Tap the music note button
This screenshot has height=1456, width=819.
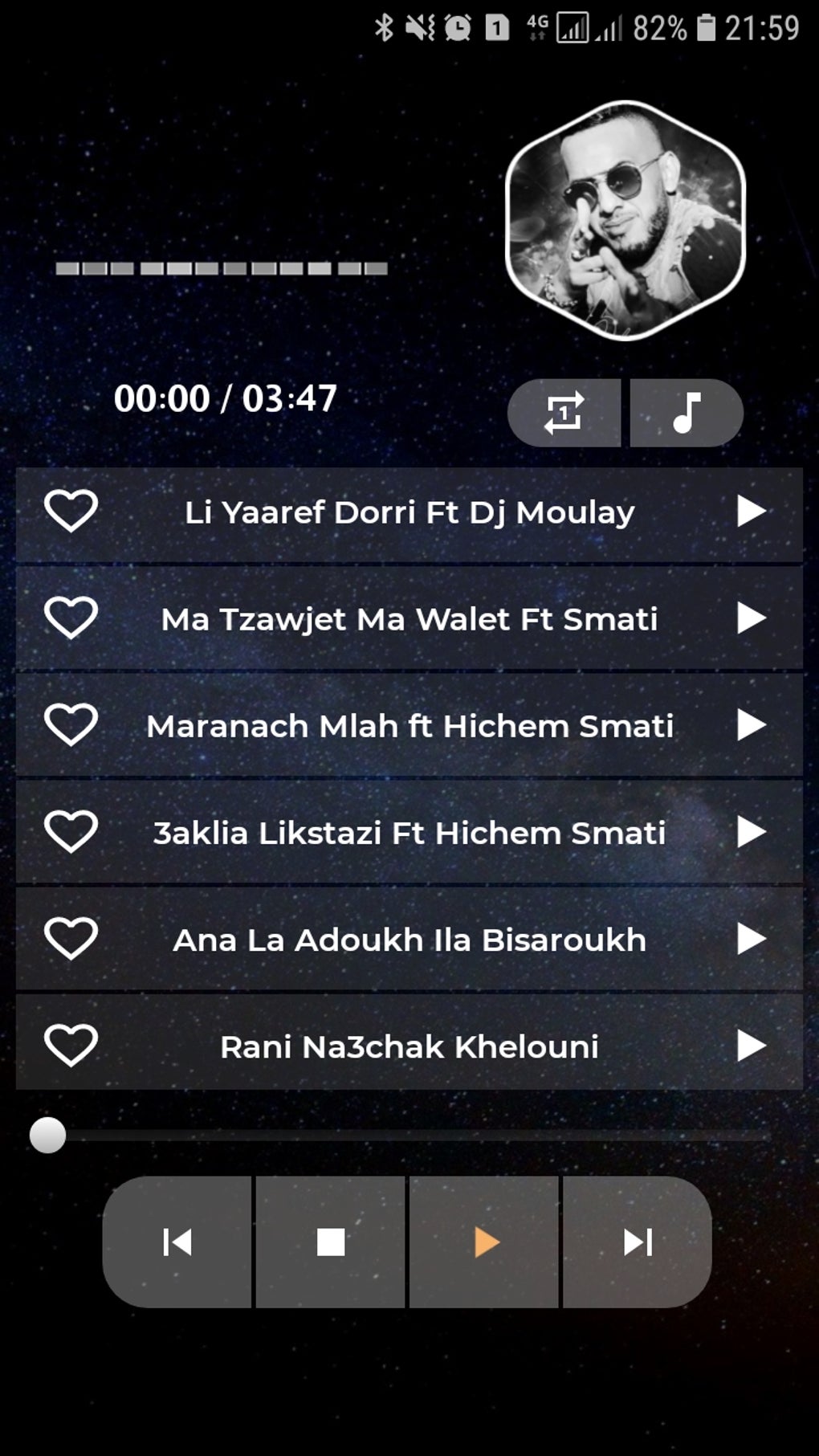pyautogui.click(x=687, y=413)
